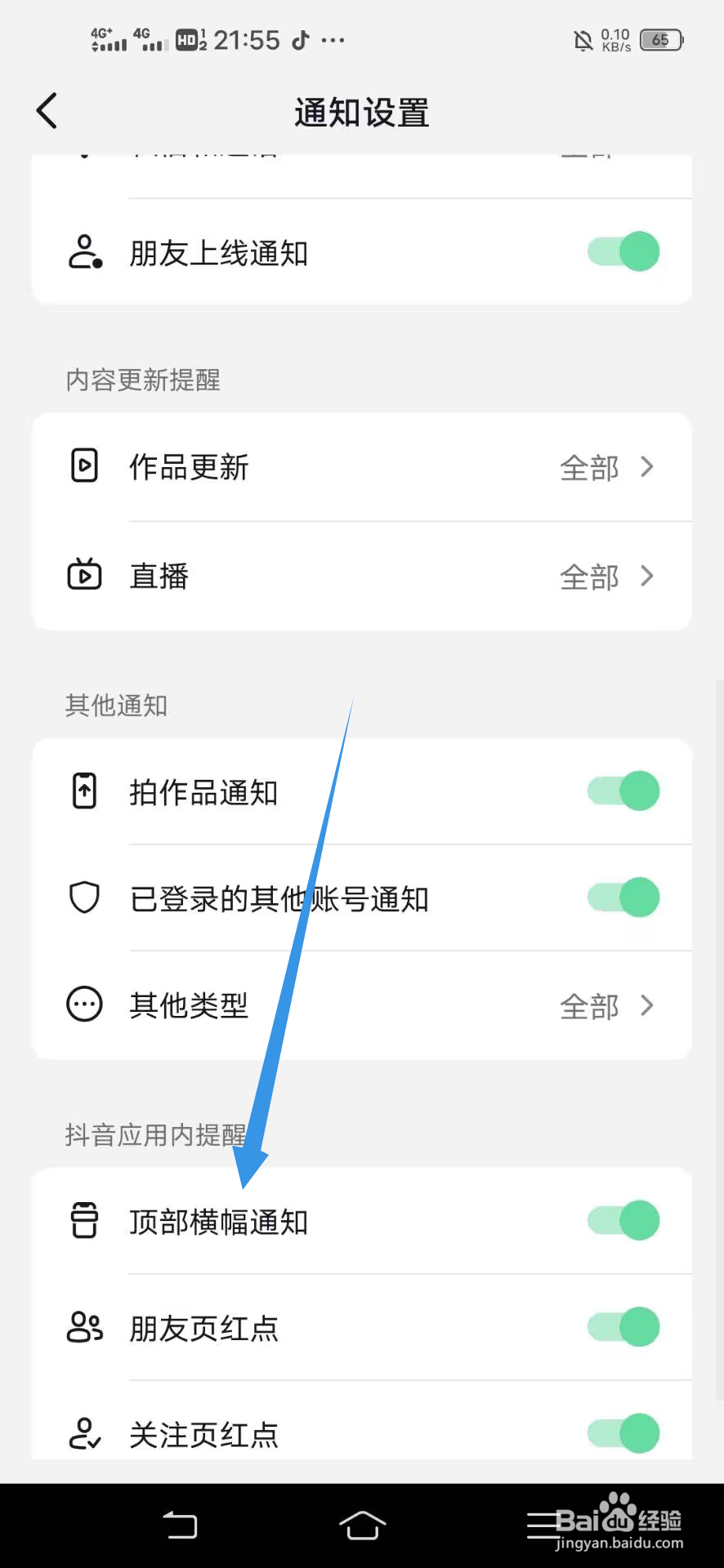Click the banner icon beside 顶部横幅通知
Viewport: 724px width, 1568px height.
84,1220
